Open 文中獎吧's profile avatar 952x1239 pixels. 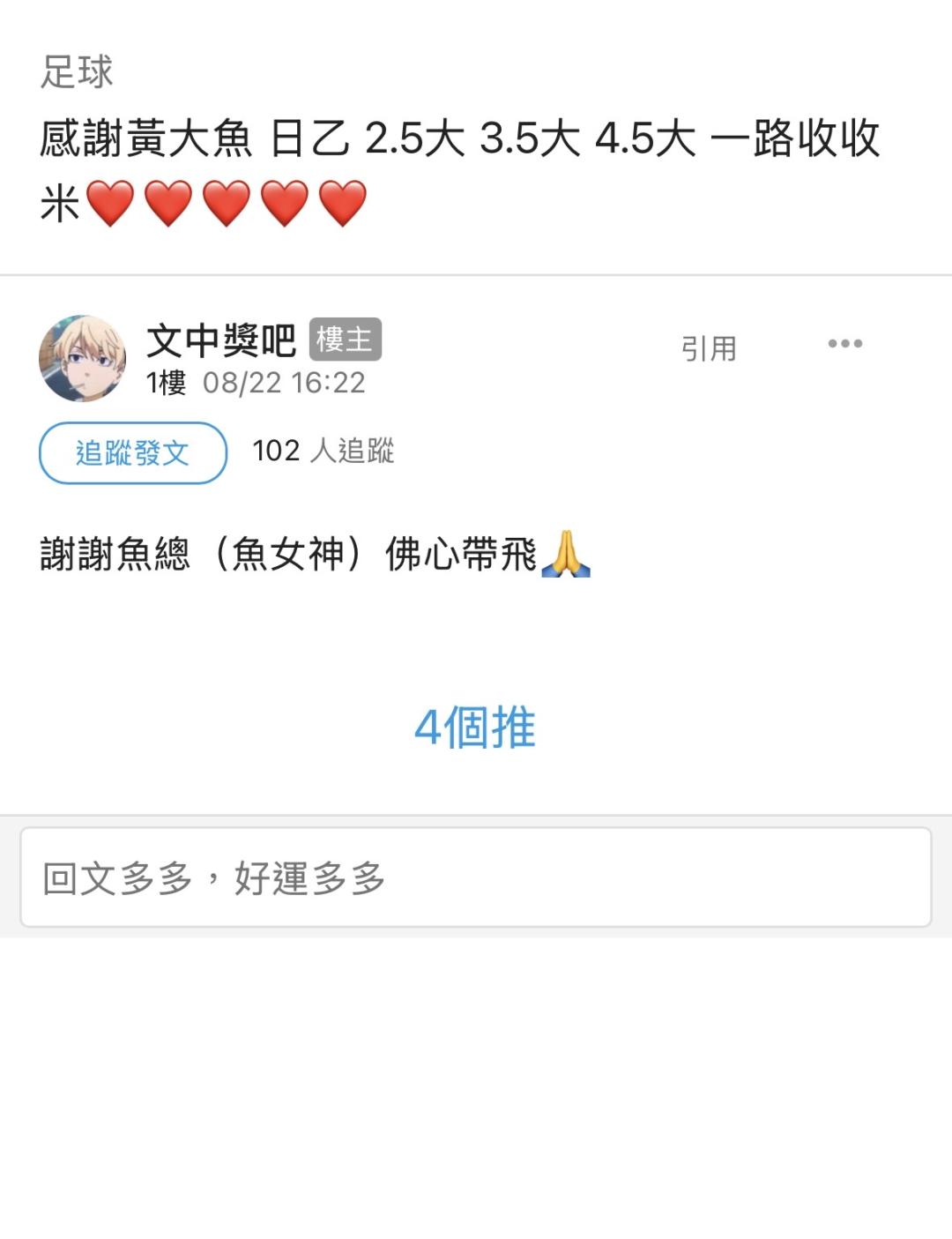coord(82,359)
